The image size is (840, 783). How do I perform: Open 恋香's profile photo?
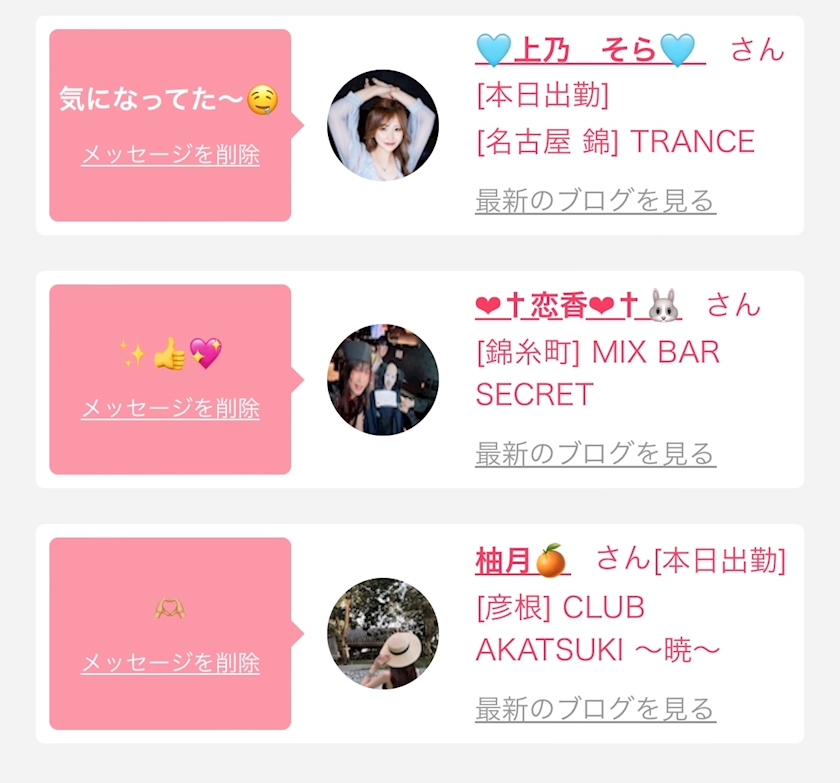coord(382,379)
